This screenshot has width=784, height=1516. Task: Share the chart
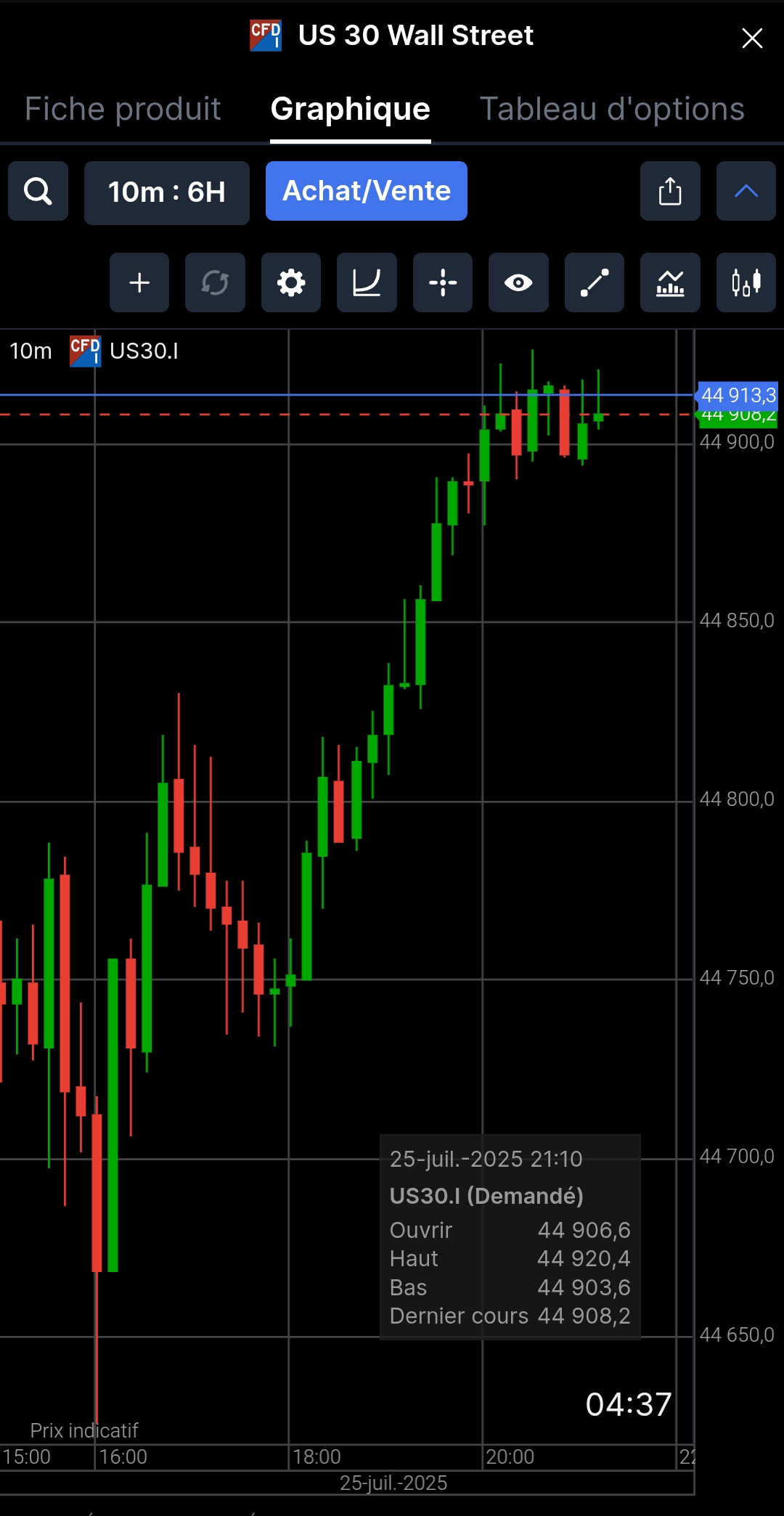point(670,191)
